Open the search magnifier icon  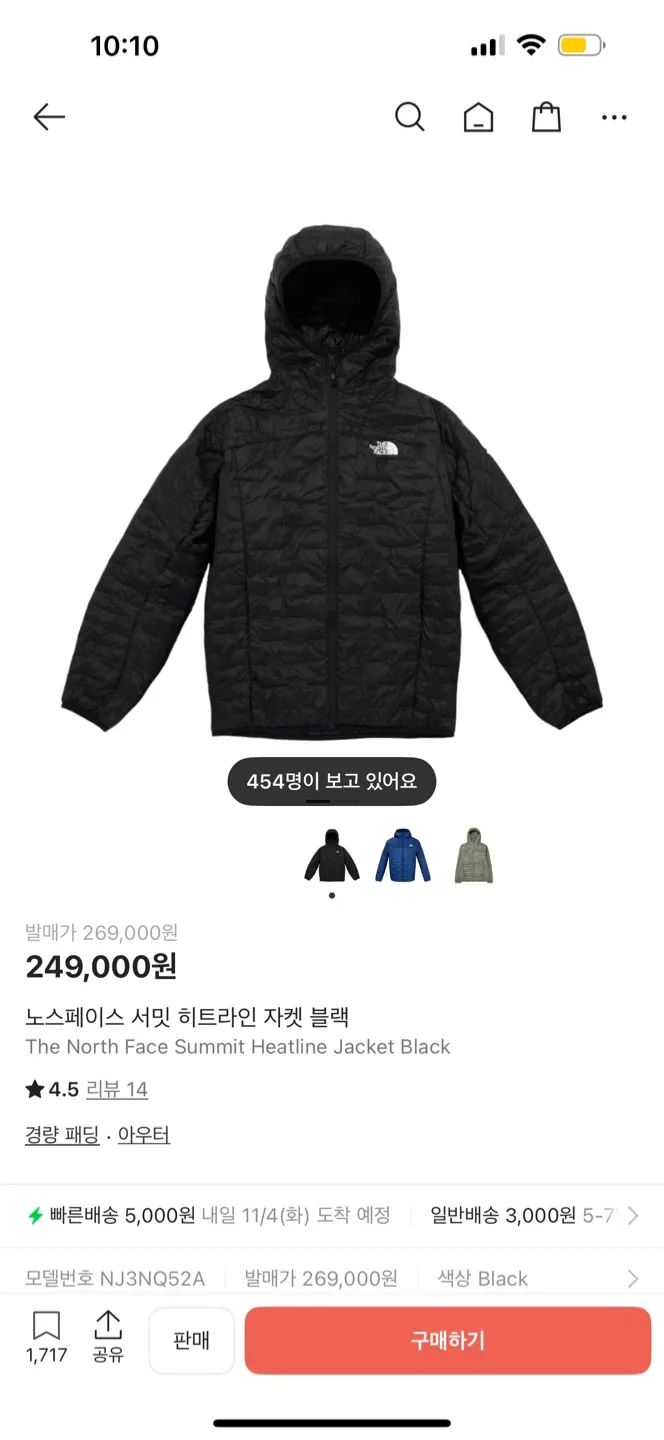click(409, 117)
